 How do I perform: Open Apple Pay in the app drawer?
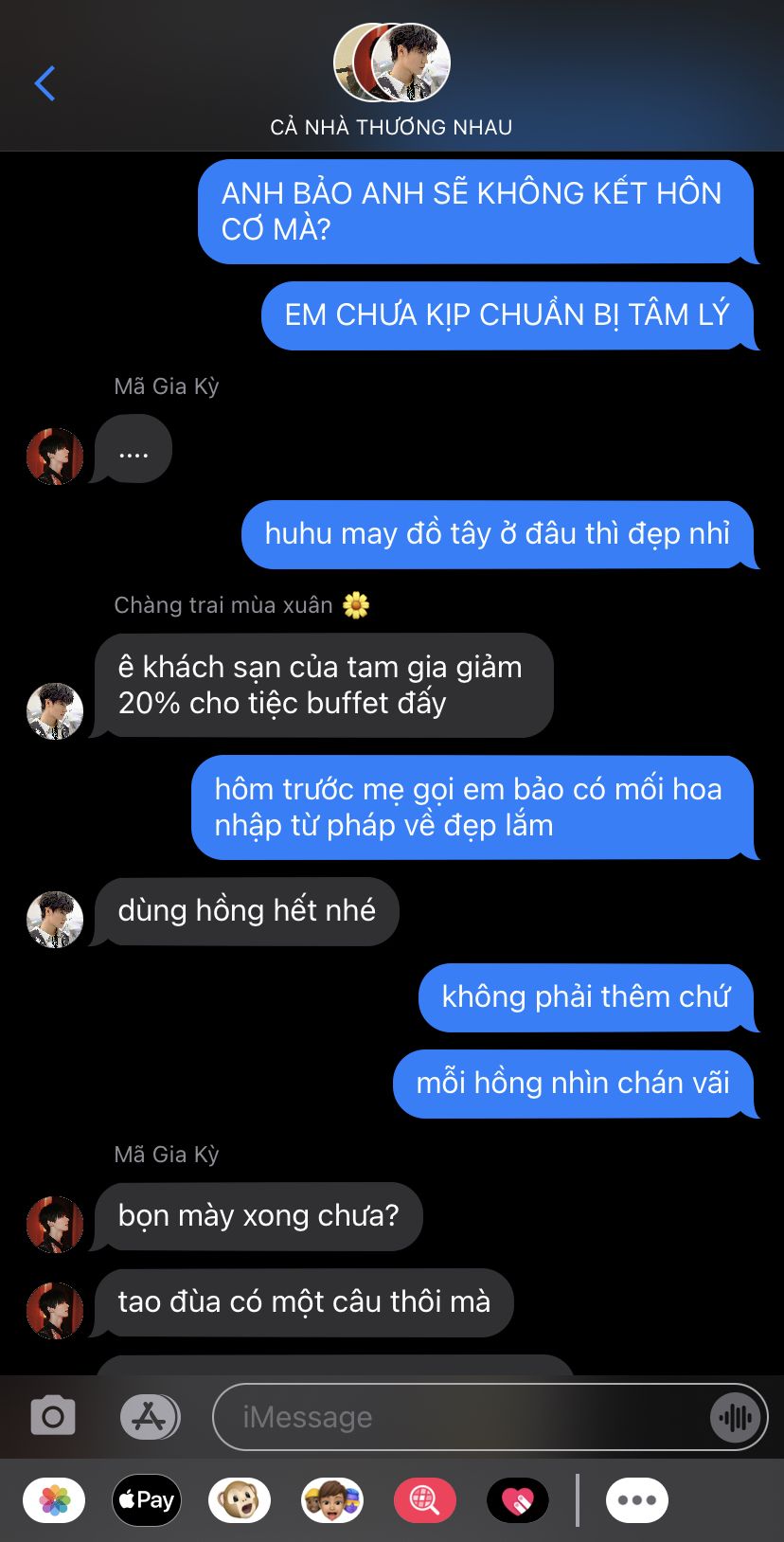(x=146, y=1500)
